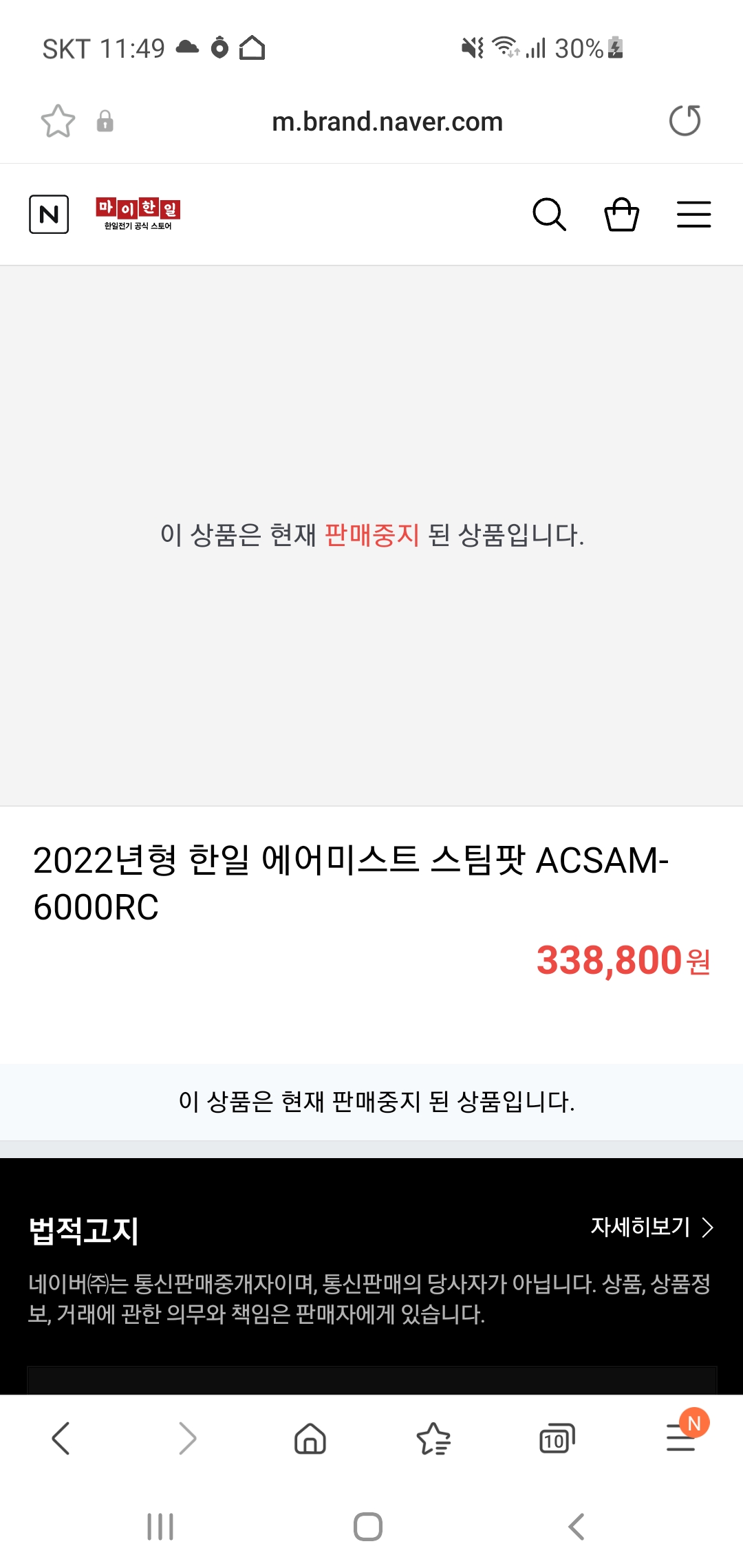
Task: Go back to the previous page in the browser
Action: 61,1439
